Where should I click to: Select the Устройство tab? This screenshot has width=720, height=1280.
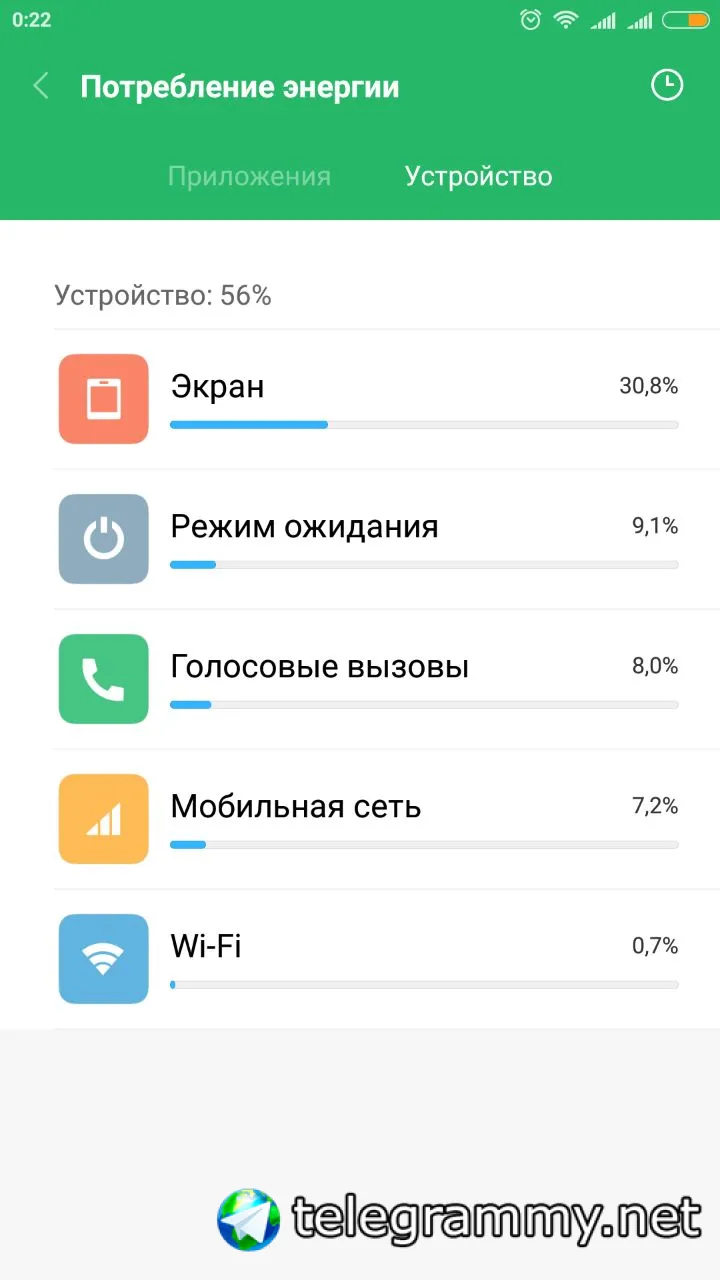[478, 177]
